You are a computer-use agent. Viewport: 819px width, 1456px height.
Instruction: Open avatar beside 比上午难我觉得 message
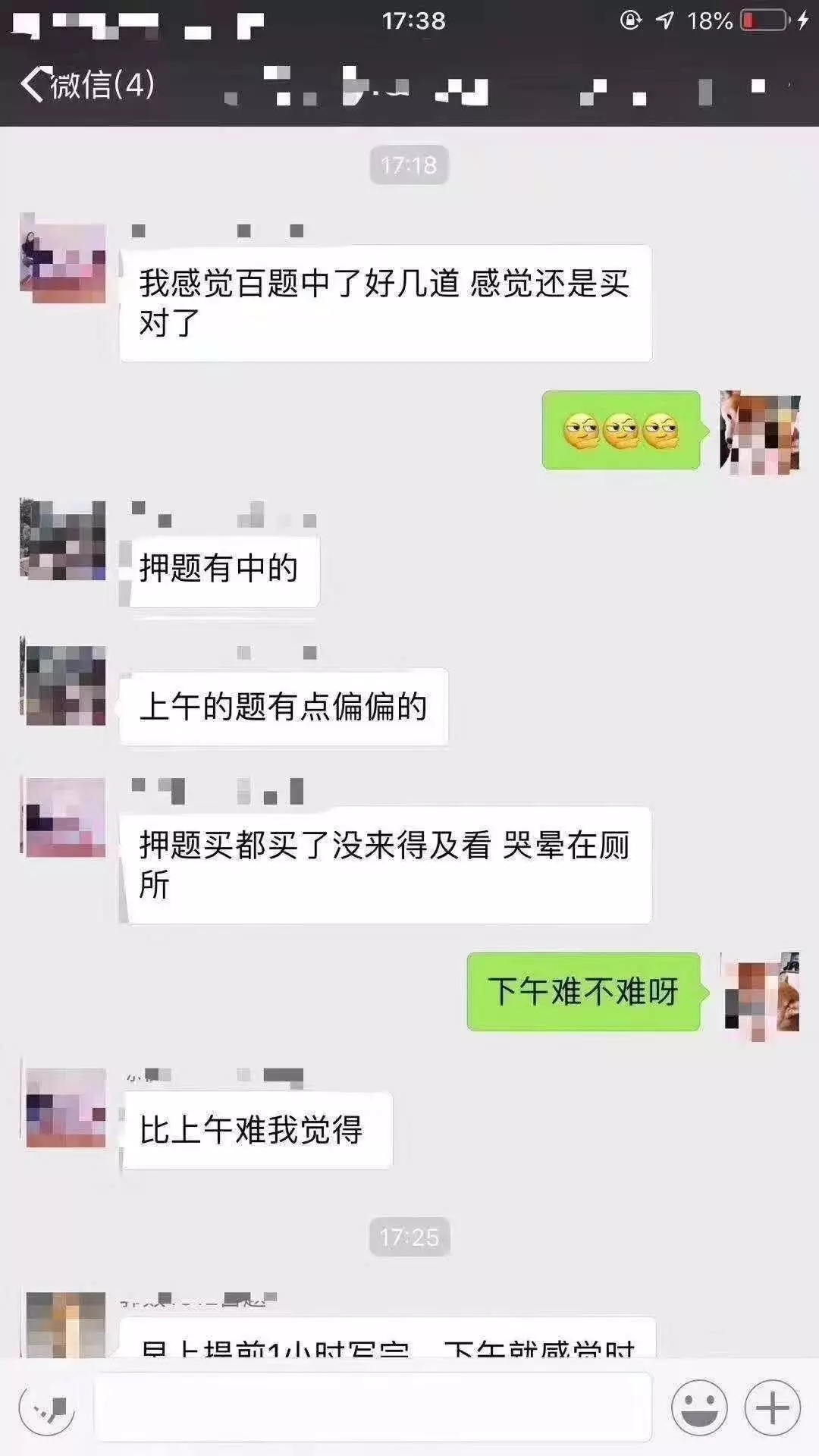click(x=65, y=1107)
